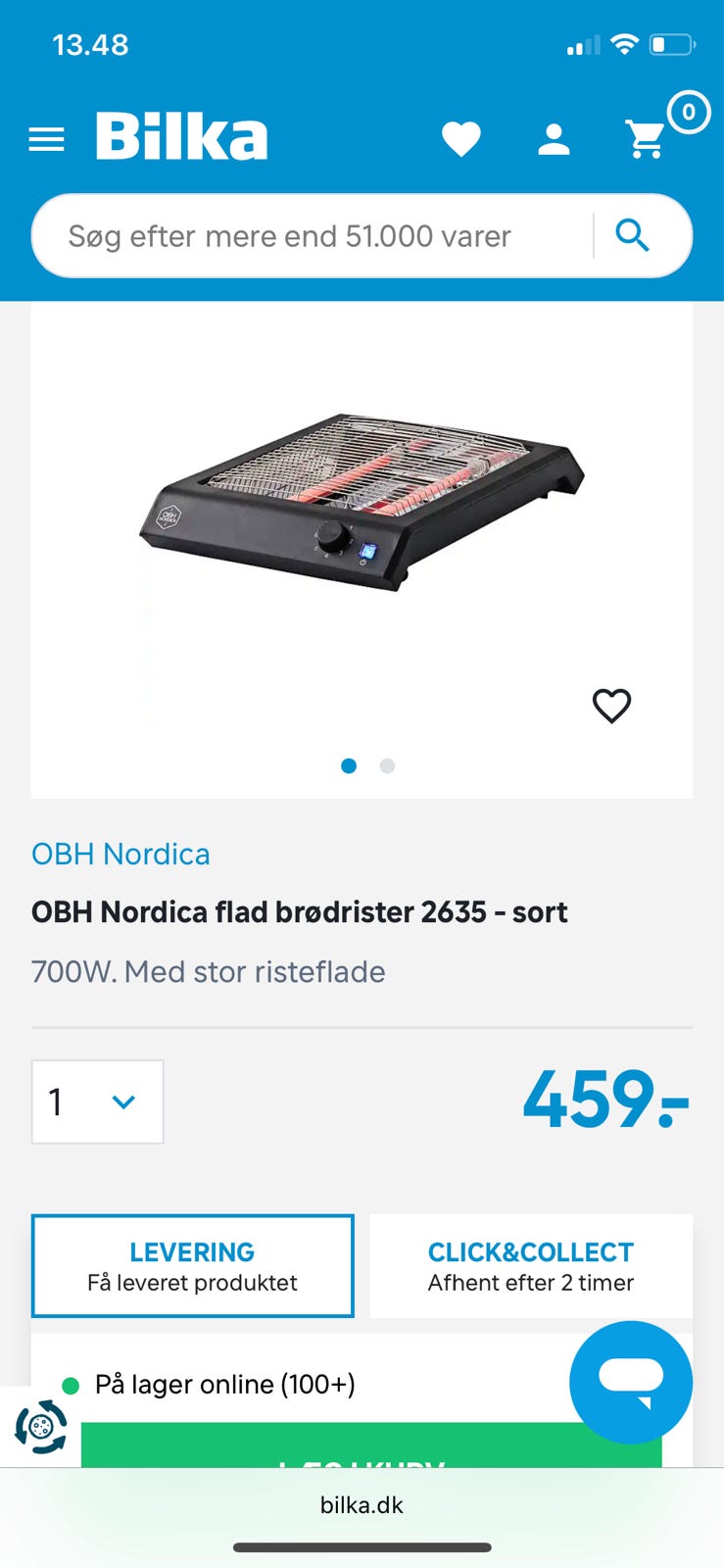Select the green stock status indicator
Viewport: 724px width, 1568px height.
(70, 1384)
